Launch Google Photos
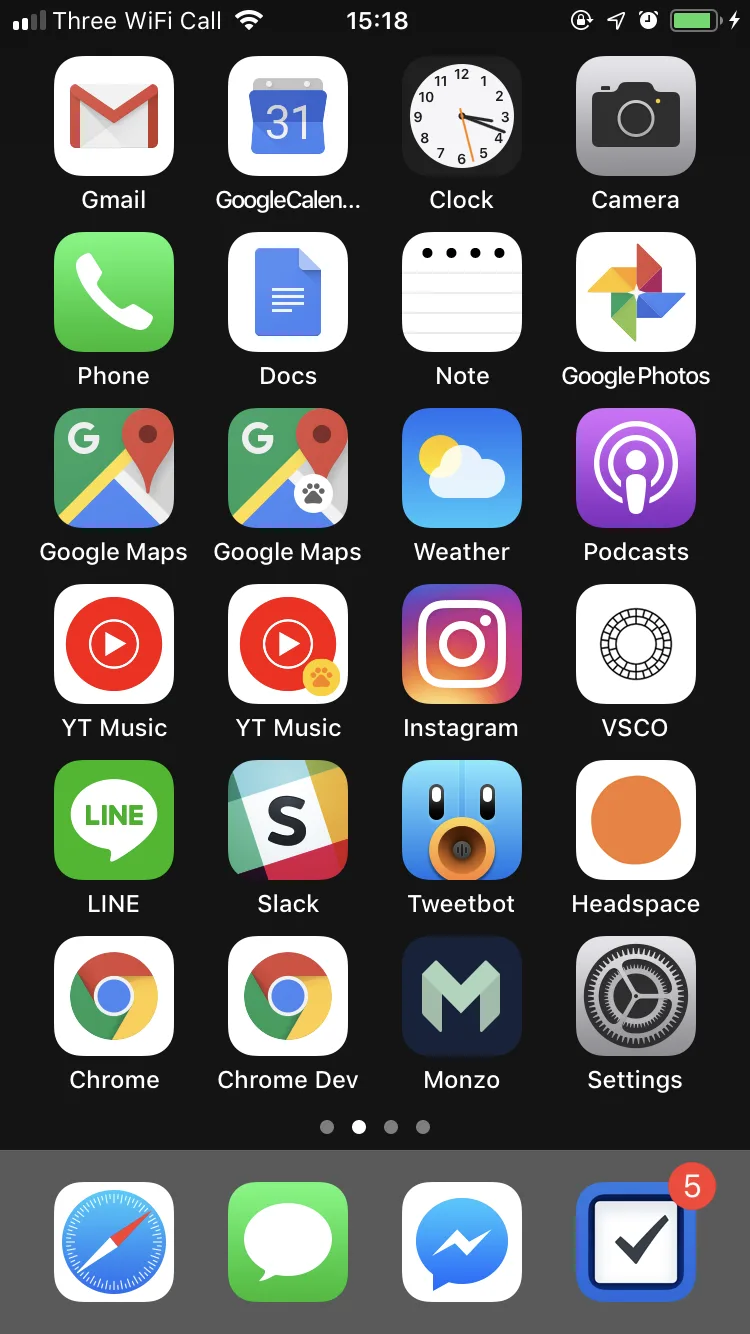The image size is (750, 1334). tap(636, 292)
